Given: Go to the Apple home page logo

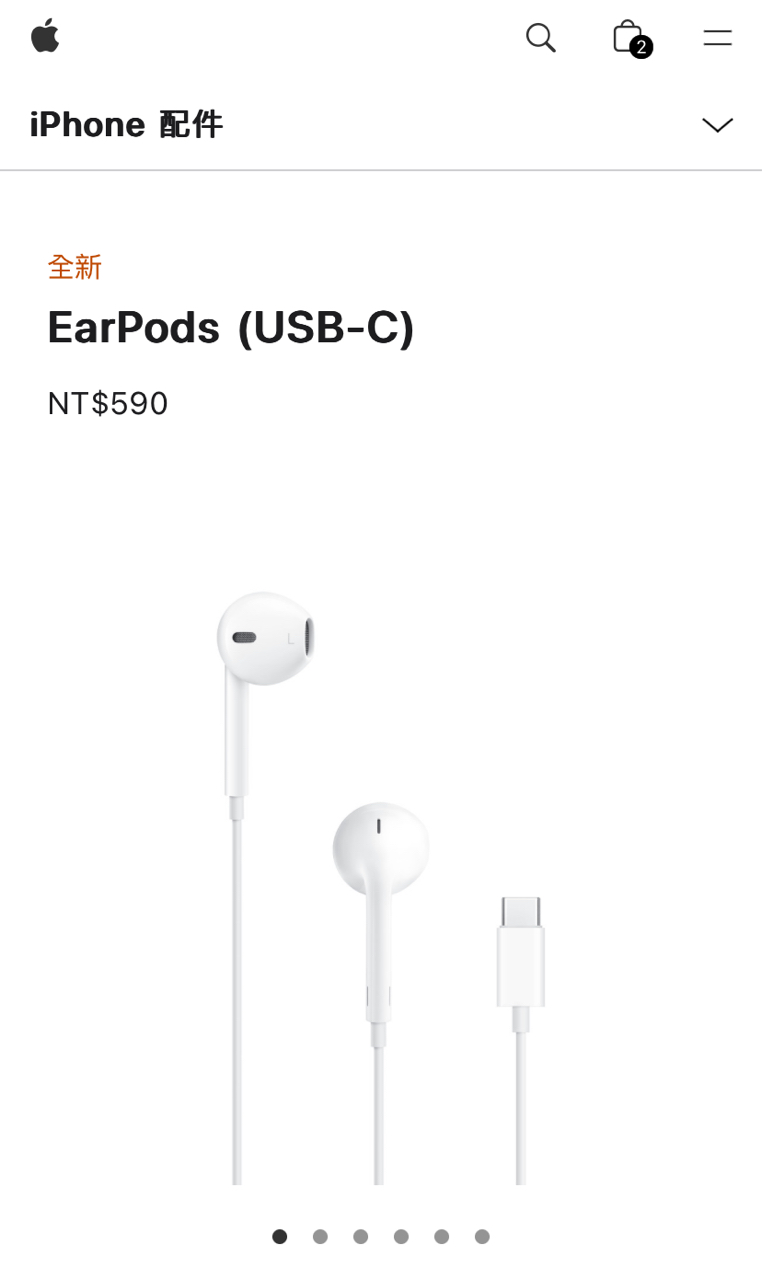Looking at the screenshot, I should pyautogui.click(x=45, y=37).
